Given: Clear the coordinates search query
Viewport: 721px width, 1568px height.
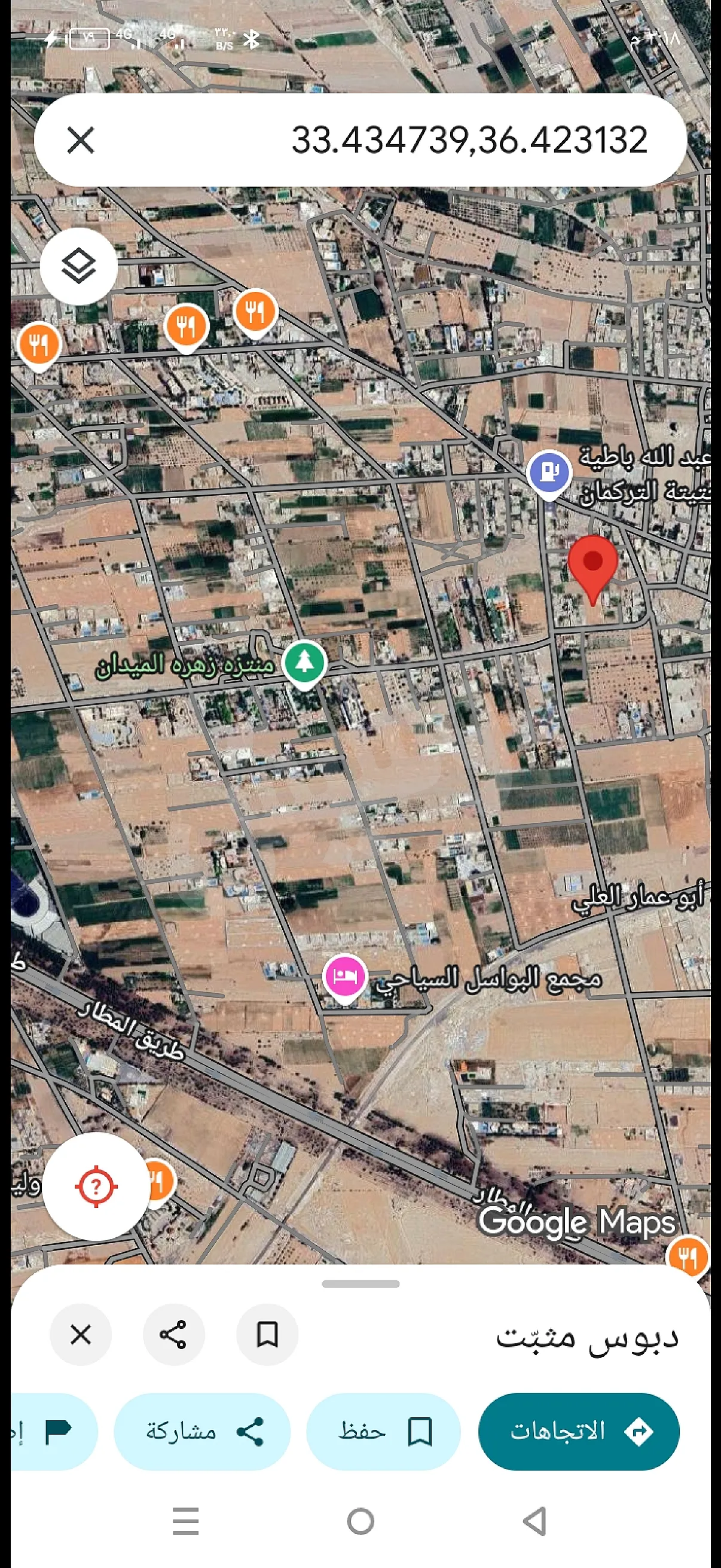Looking at the screenshot, I should (x=80, y=140).
